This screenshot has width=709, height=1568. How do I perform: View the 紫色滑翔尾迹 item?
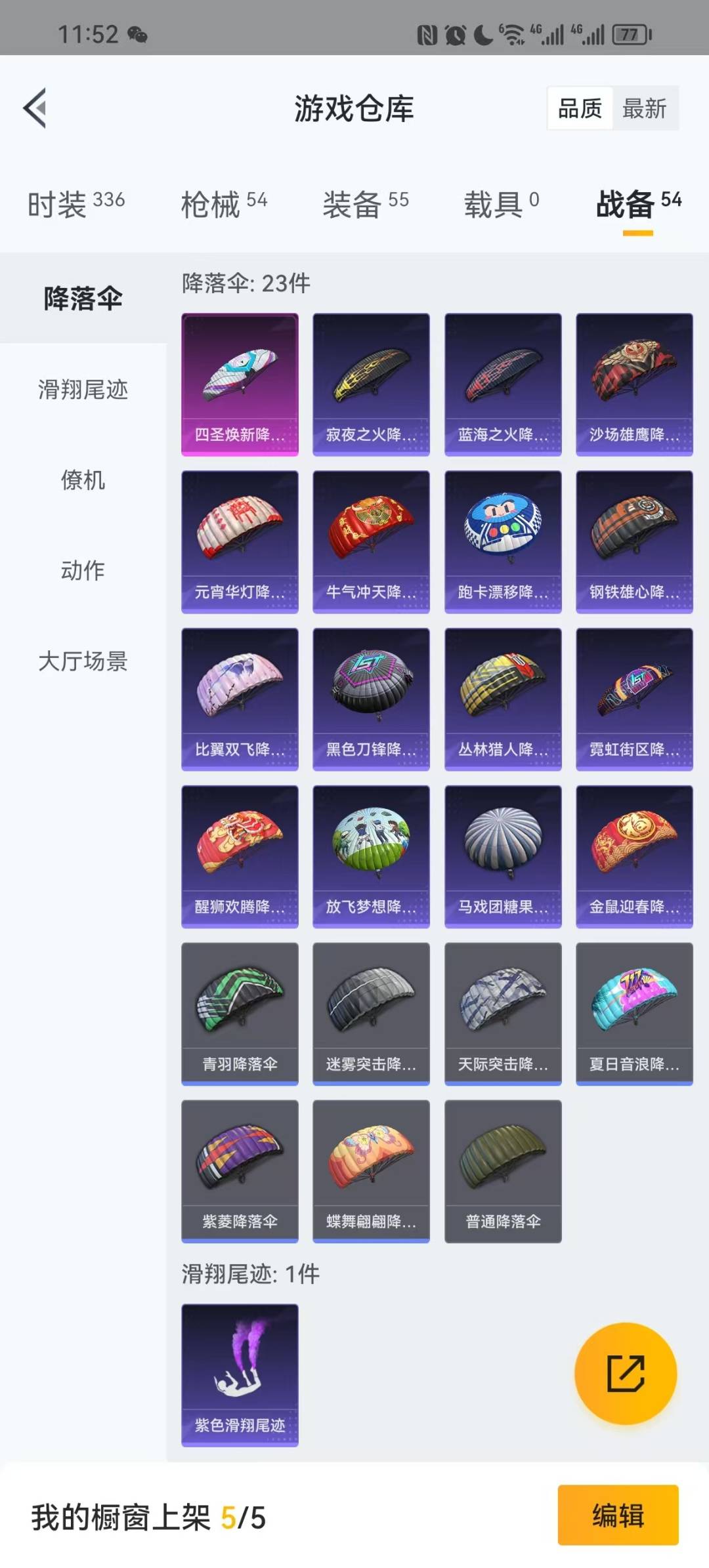coord(240,1375)
